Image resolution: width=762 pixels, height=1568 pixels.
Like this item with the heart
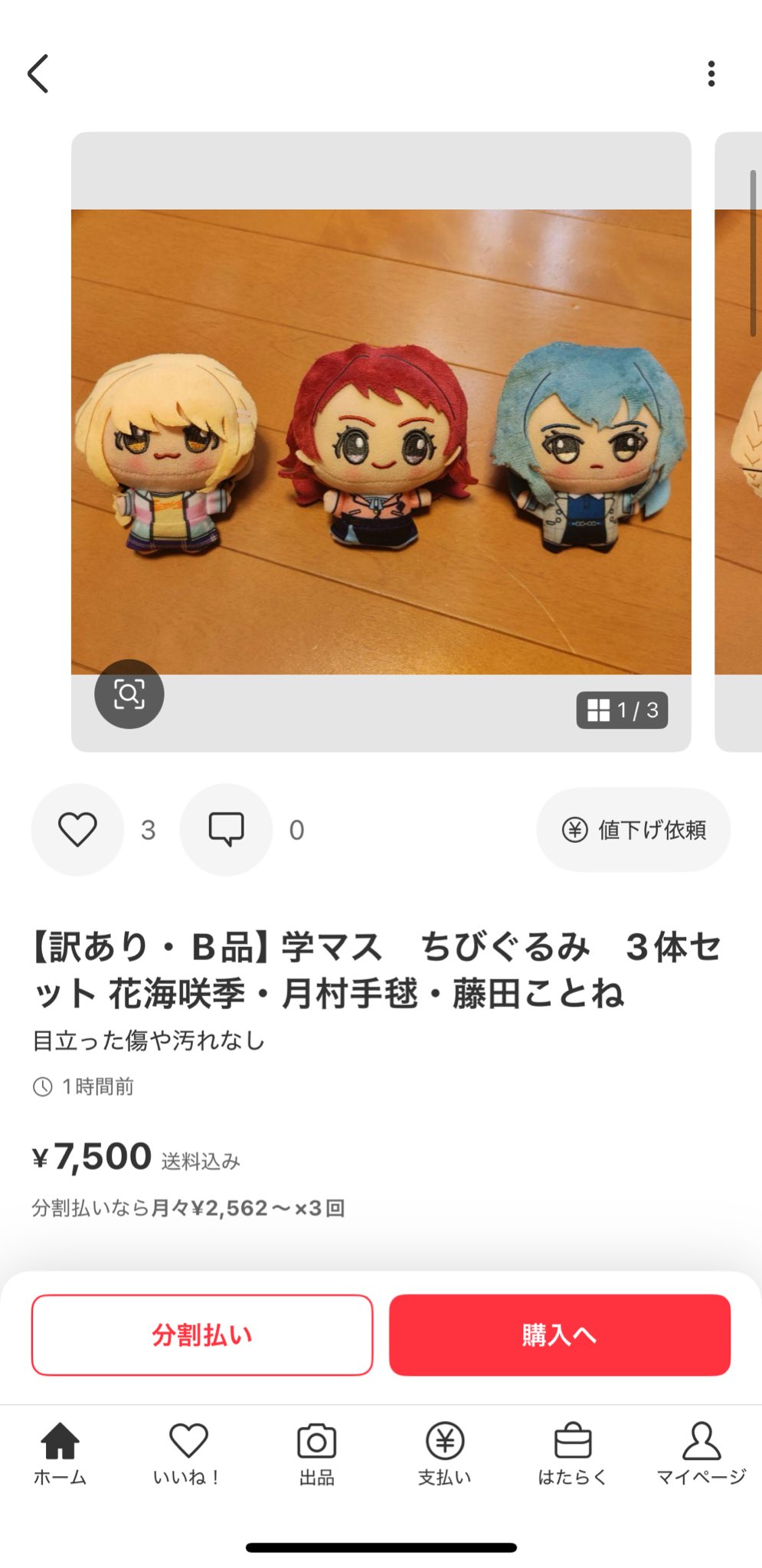77,829
